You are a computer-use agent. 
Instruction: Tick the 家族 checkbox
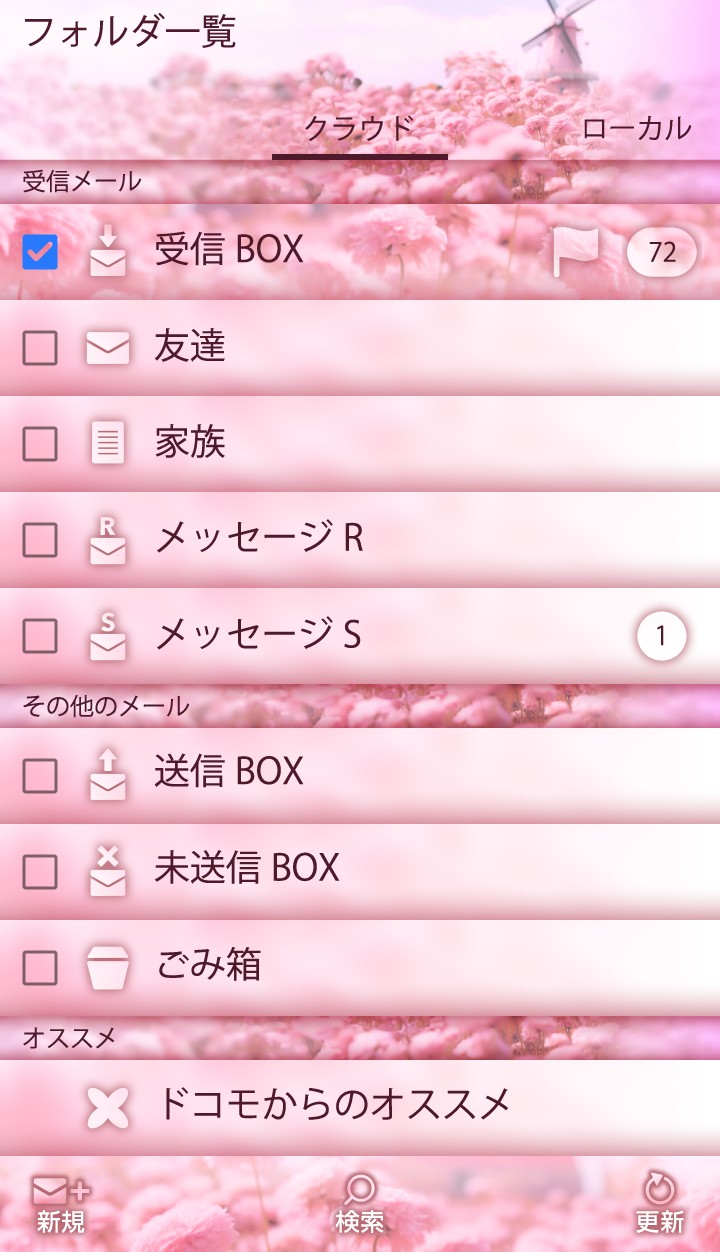click(40, 444)
